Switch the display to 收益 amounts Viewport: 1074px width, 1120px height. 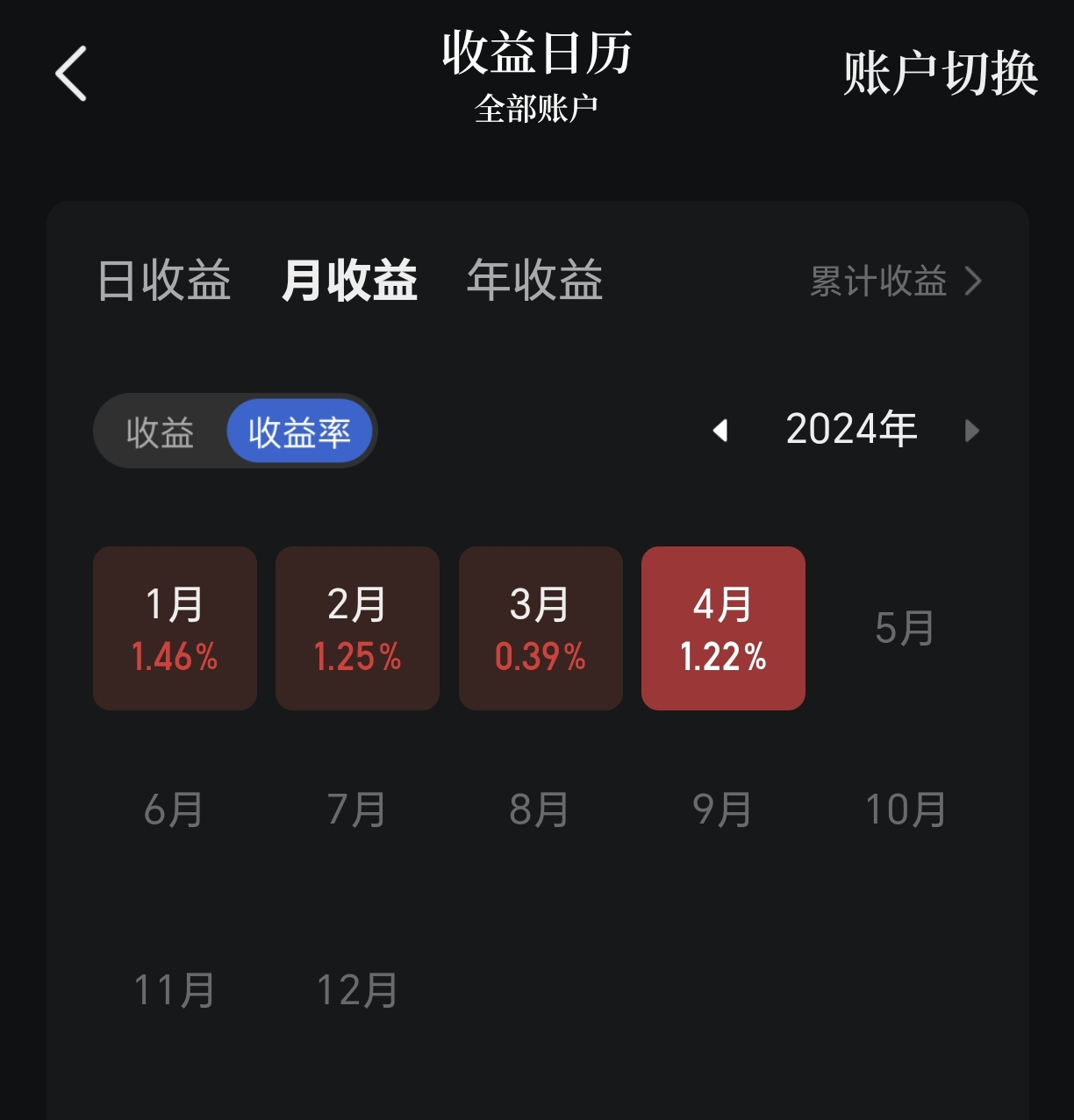tap(160, 432)
